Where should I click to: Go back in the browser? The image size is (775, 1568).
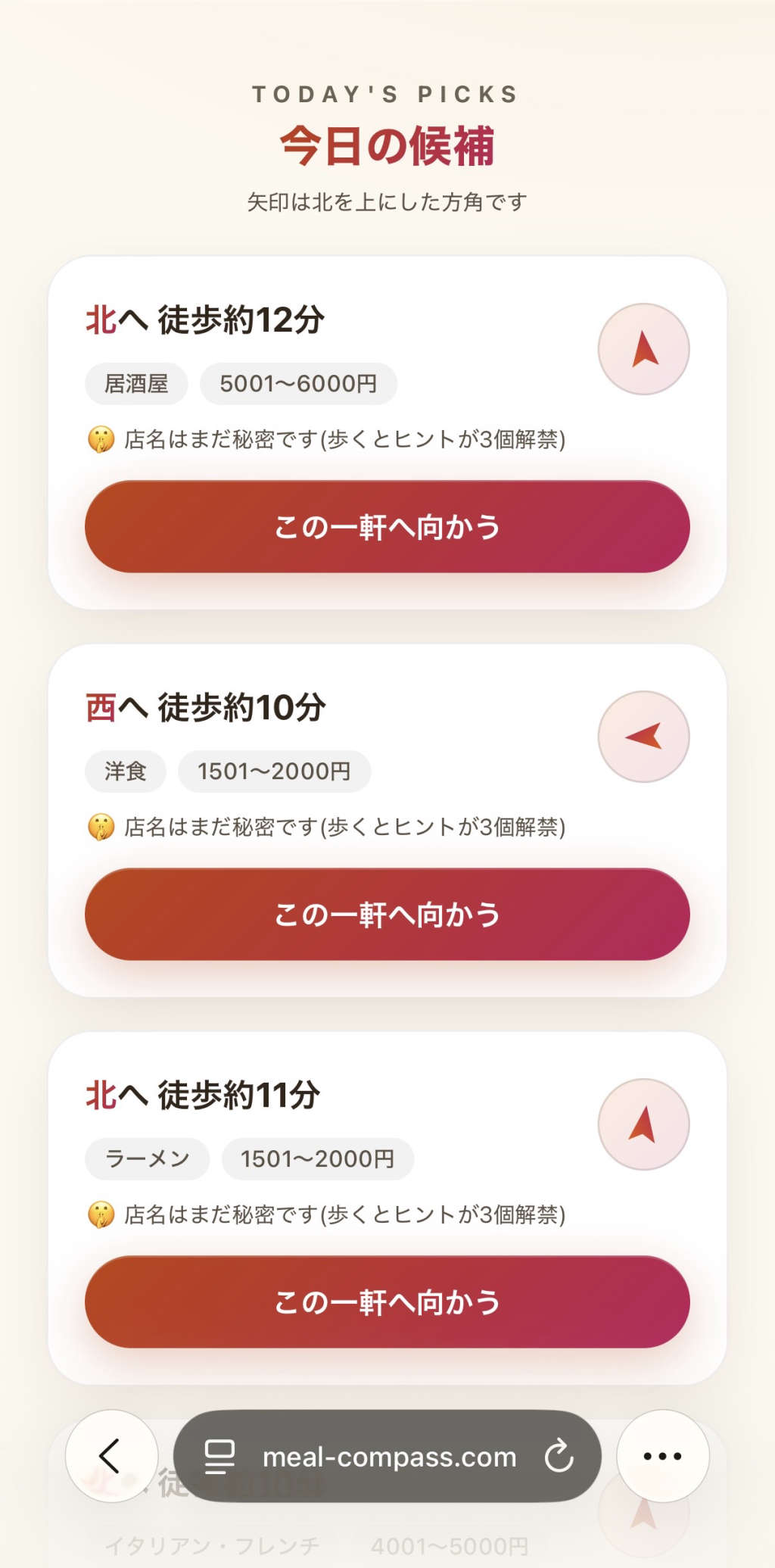[111, 1456]
